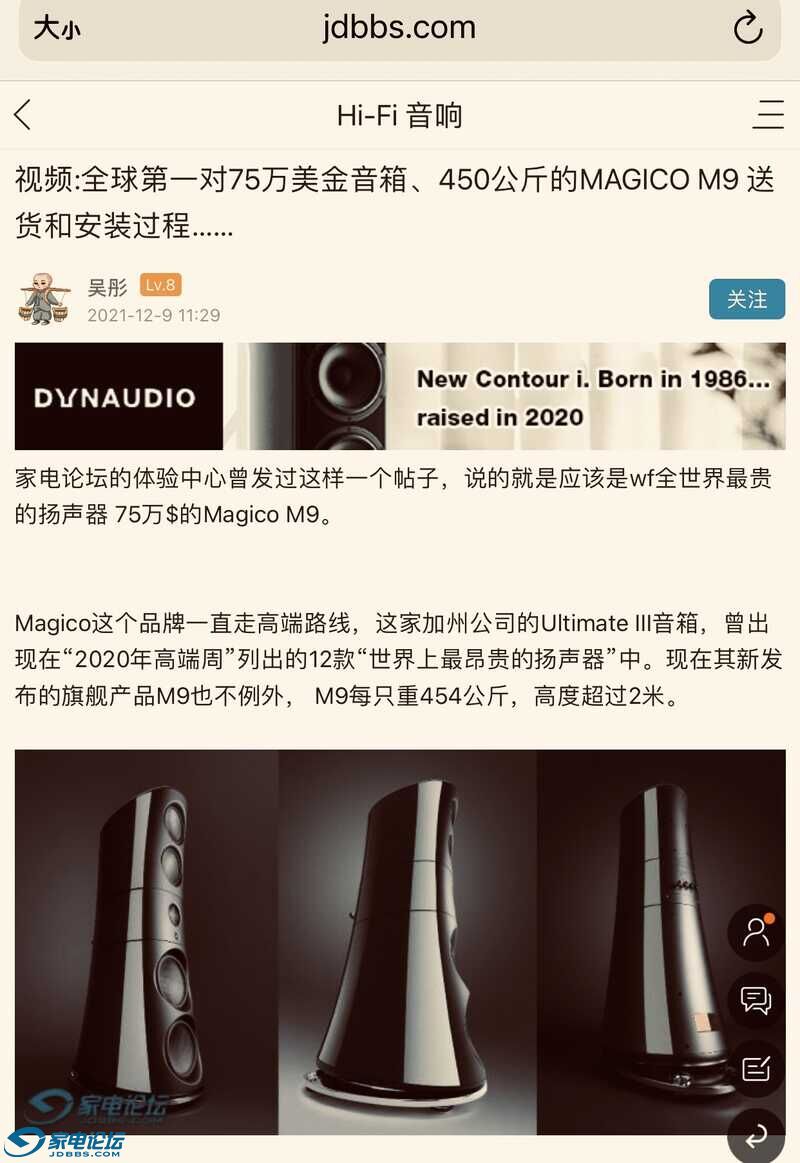
Task: Tap the back arrow in the header
Action: pyautogui.click(x=24, y=115)
